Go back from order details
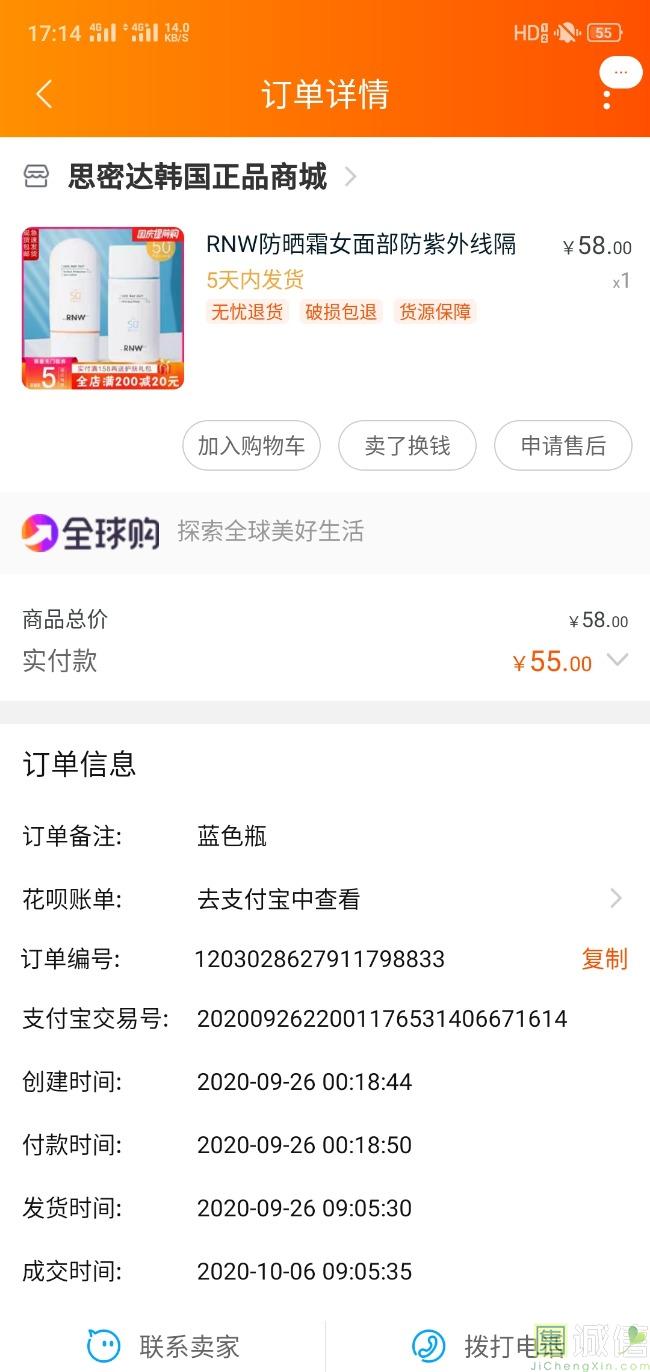650x1372 pixels. click(x=43, y=95)
